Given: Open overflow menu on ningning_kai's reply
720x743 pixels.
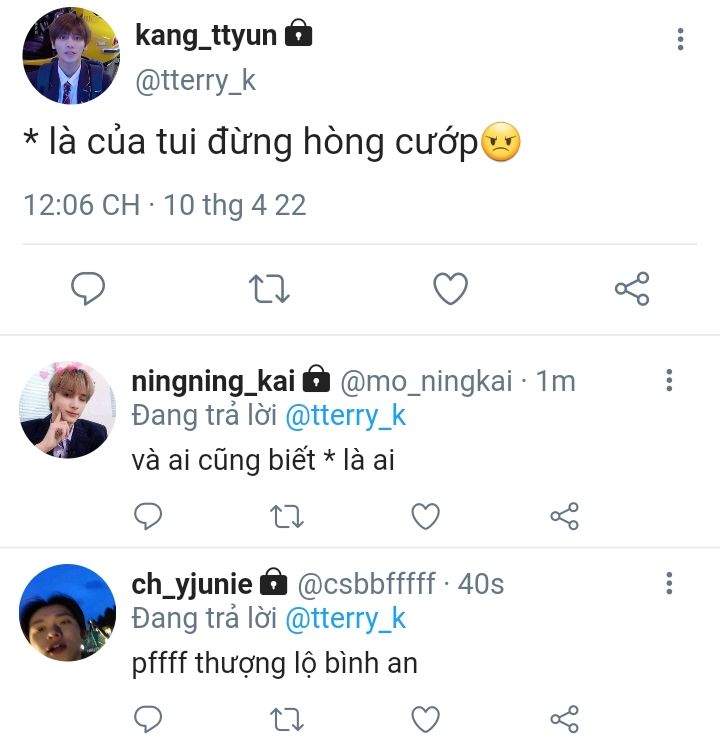Looking at the screenshot, I should click(x=669, y=380).
